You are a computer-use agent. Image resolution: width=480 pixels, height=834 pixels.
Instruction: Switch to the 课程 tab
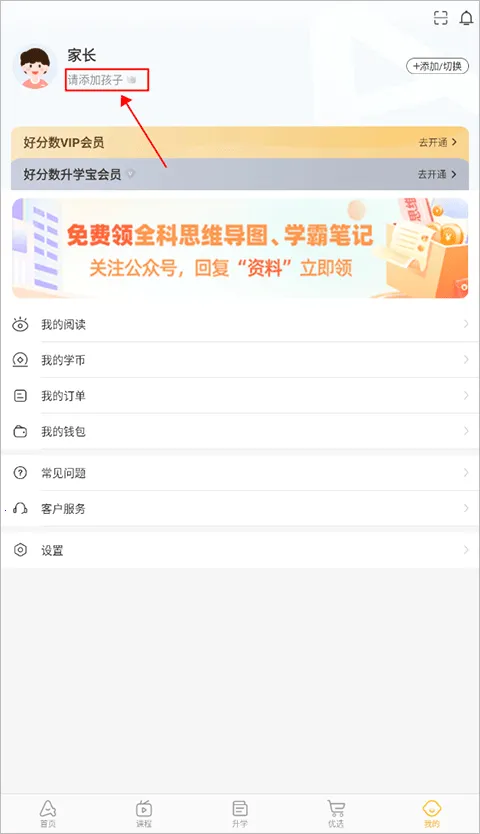click(144, 814)
